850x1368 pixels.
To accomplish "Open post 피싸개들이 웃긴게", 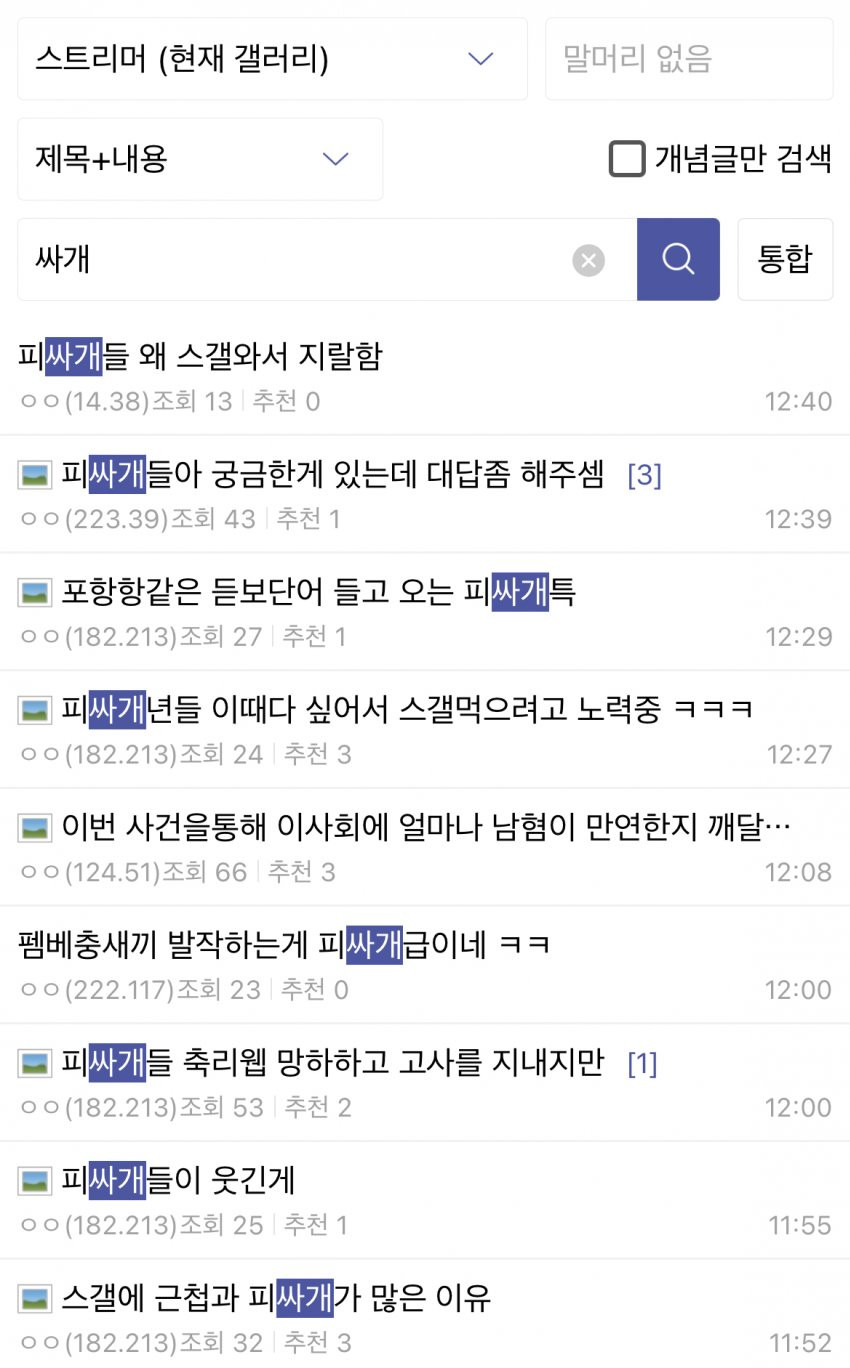I will click(x=178, y=1181).
